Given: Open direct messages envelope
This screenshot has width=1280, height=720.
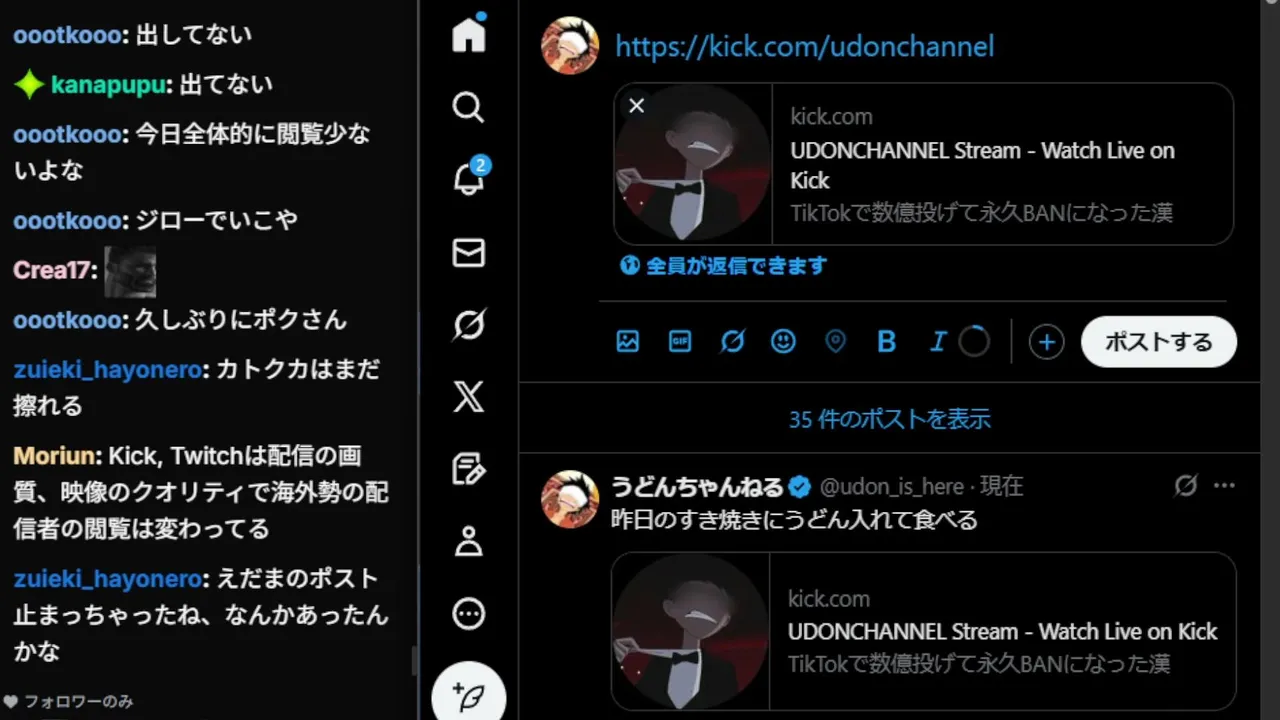Looking at the screenshot, I should [x=468, y=253].
